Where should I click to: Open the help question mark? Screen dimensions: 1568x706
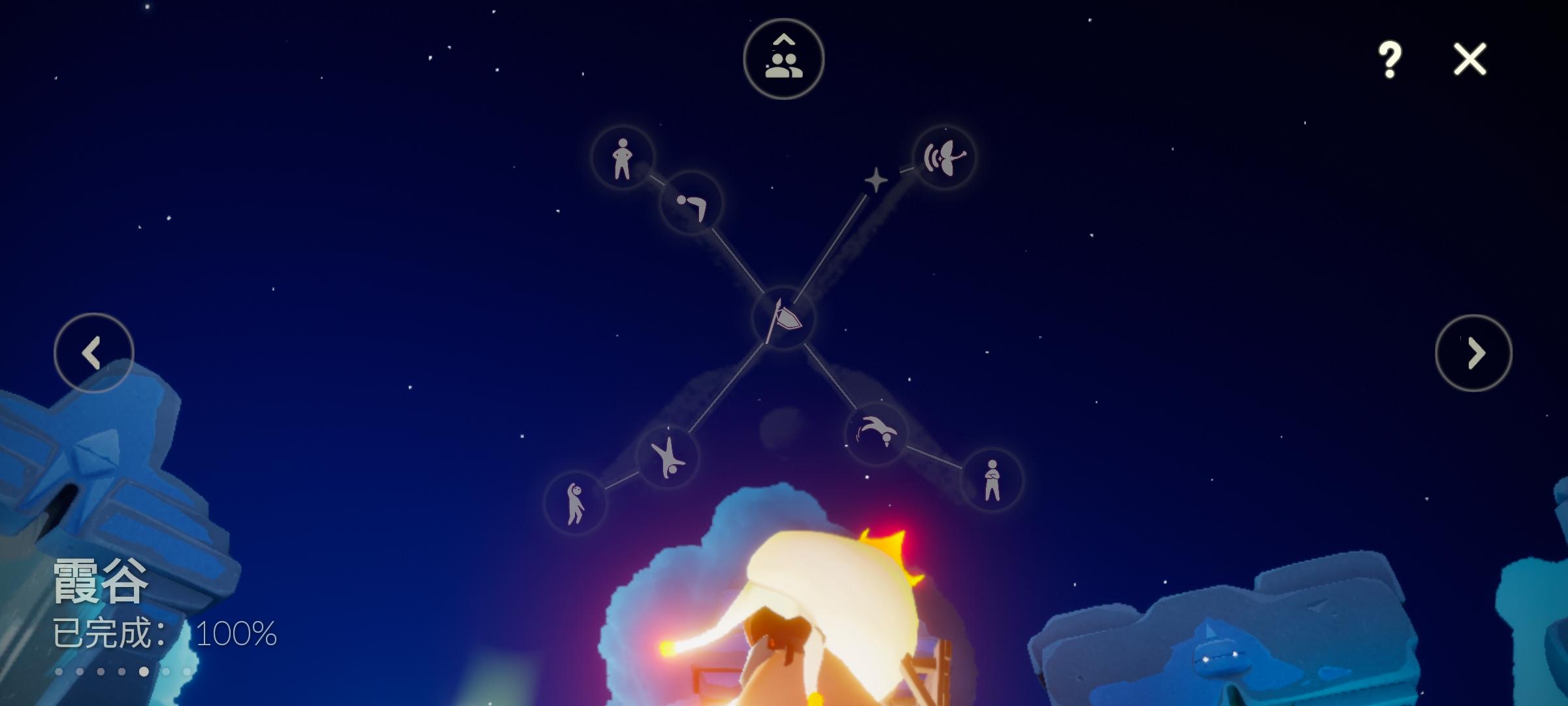(x=1390, y=59)
